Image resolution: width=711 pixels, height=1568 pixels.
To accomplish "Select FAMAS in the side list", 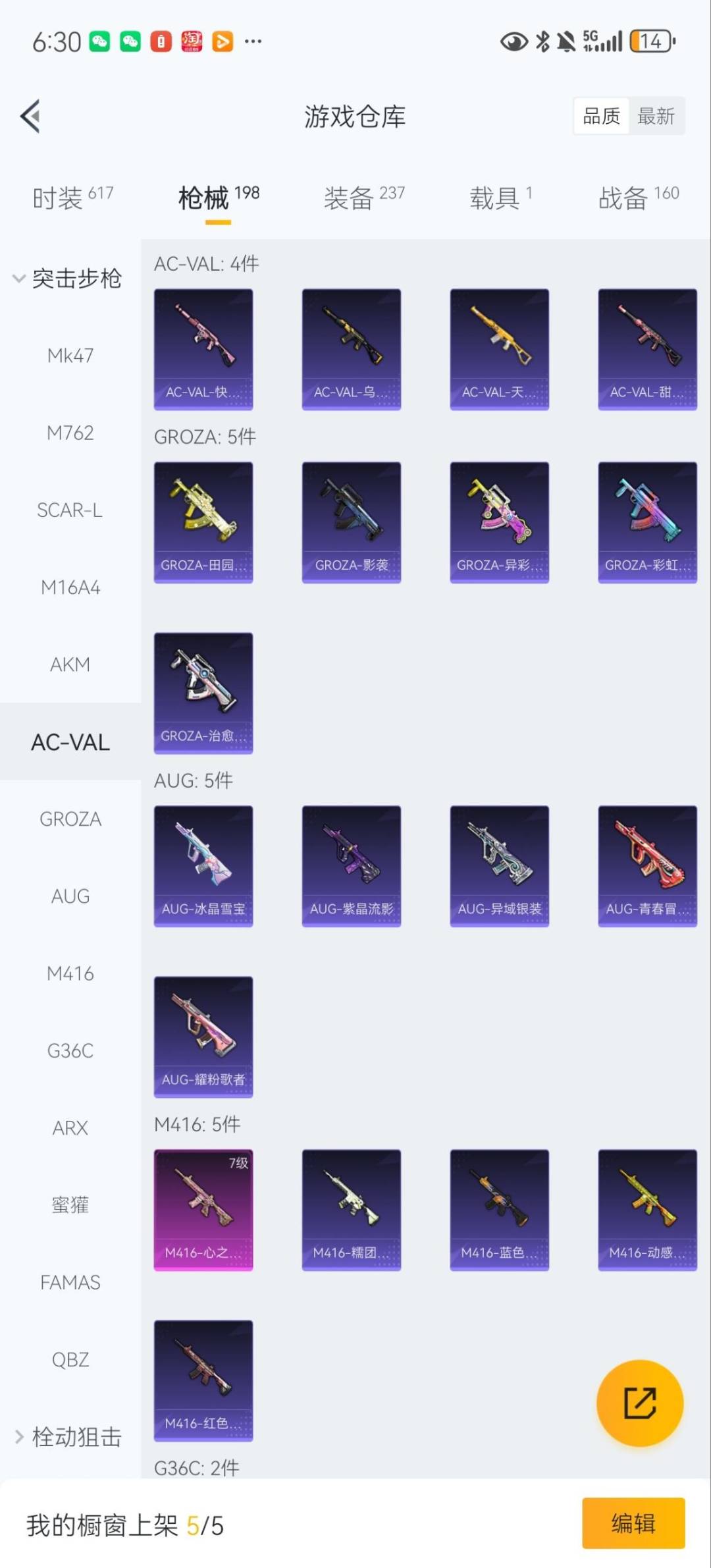I will click(x=70, y=1282).
